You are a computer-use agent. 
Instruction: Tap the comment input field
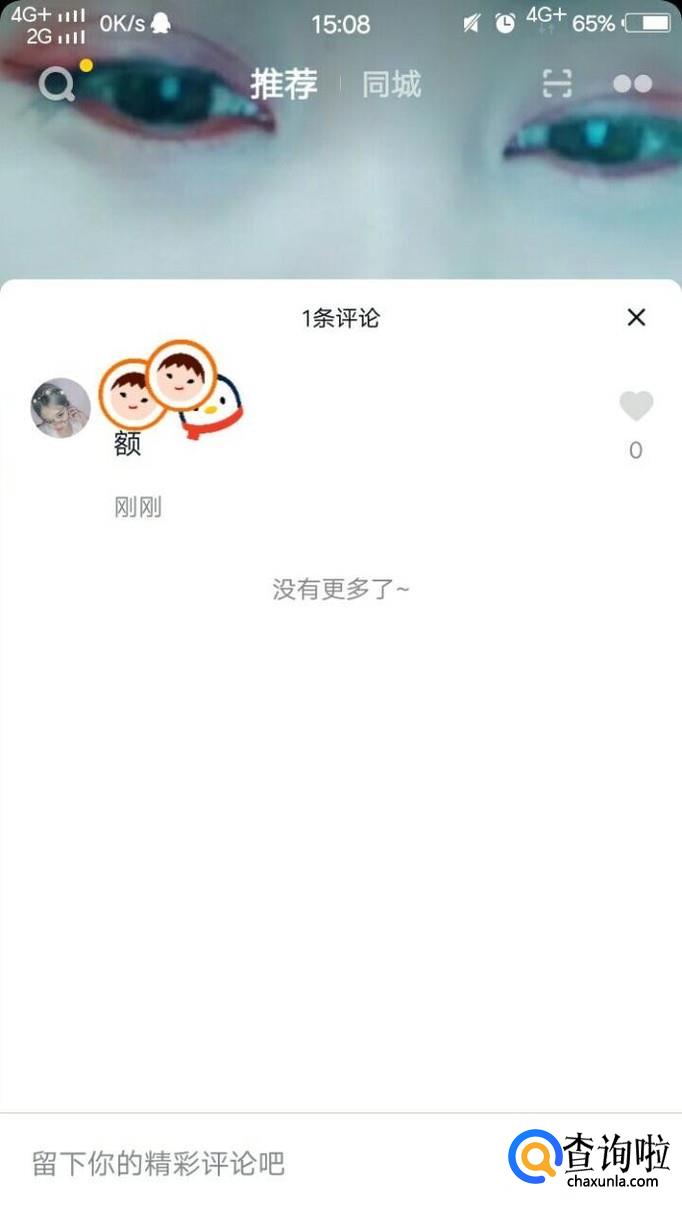(x=250, y=1163)
